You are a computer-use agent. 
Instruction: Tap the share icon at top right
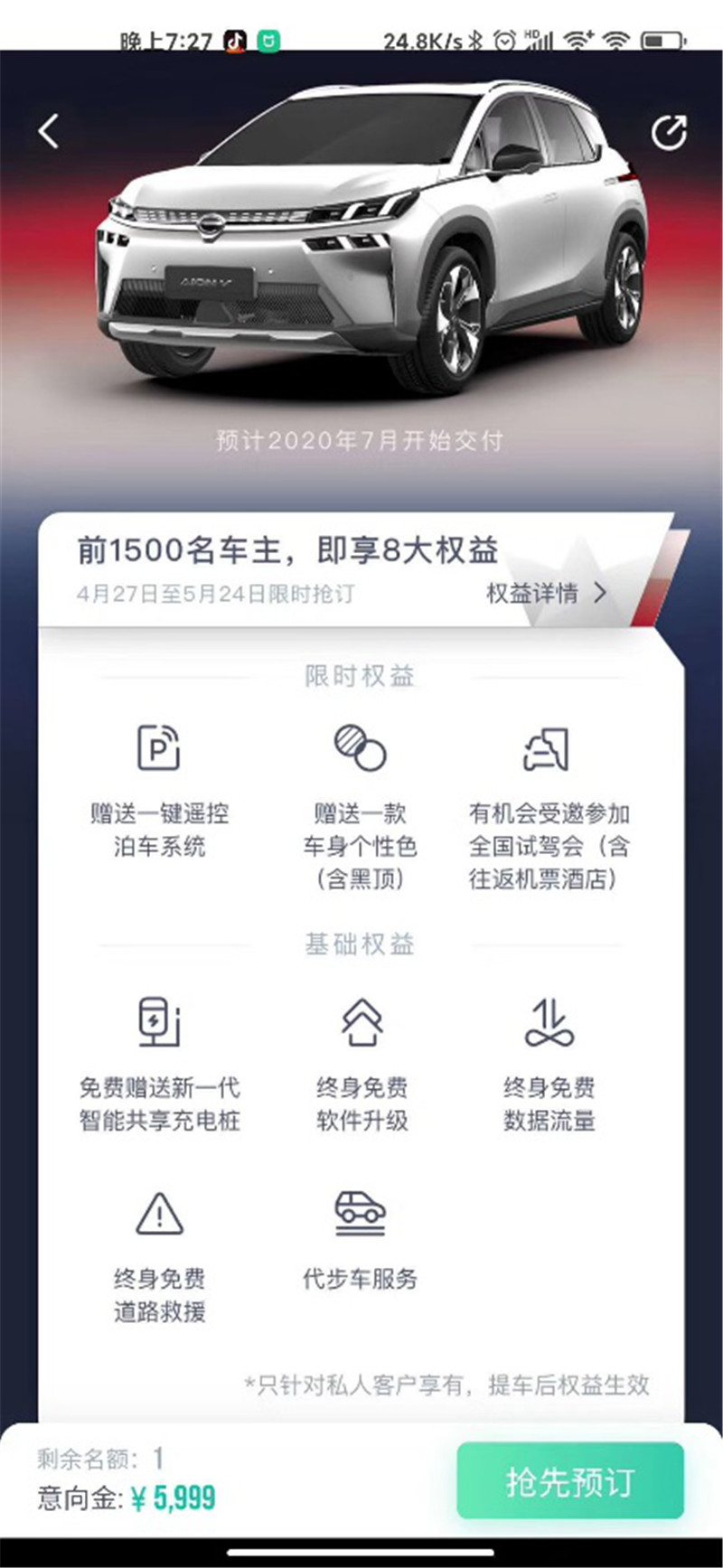coord(669,133)
